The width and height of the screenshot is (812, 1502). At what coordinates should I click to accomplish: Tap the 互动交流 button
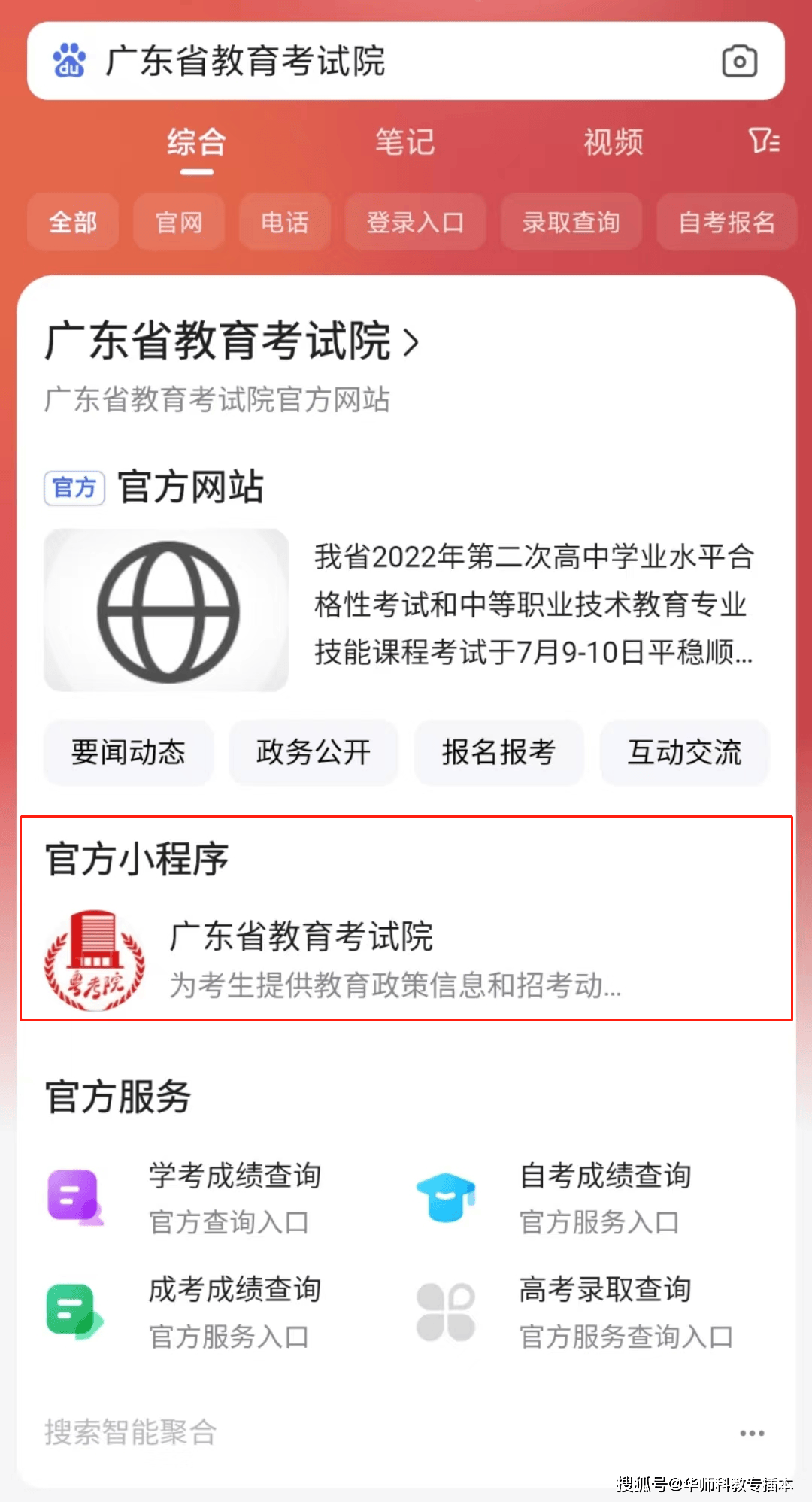(x=685, y=752)
